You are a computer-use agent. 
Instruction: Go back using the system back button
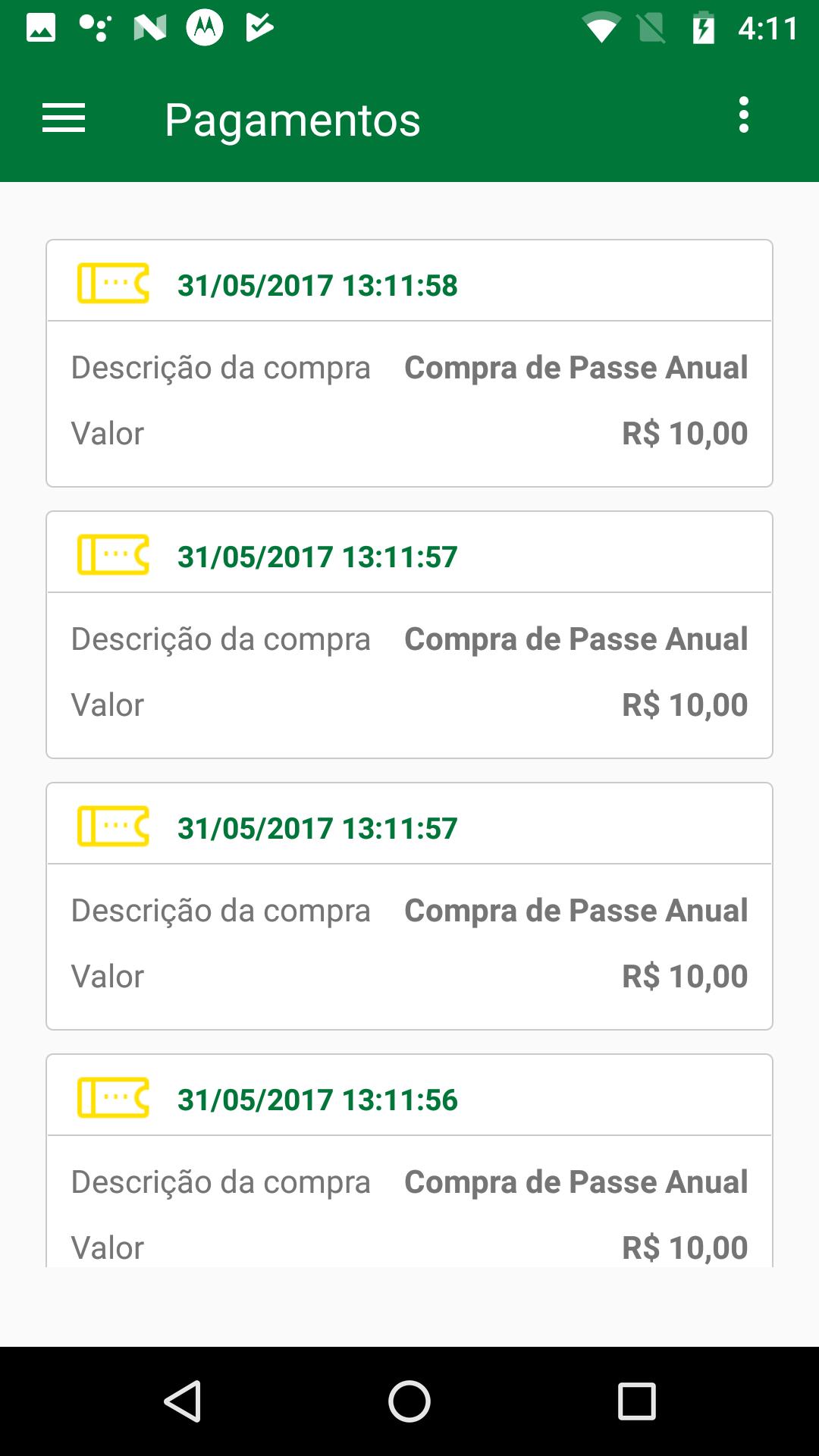(x=183, y=1401)
